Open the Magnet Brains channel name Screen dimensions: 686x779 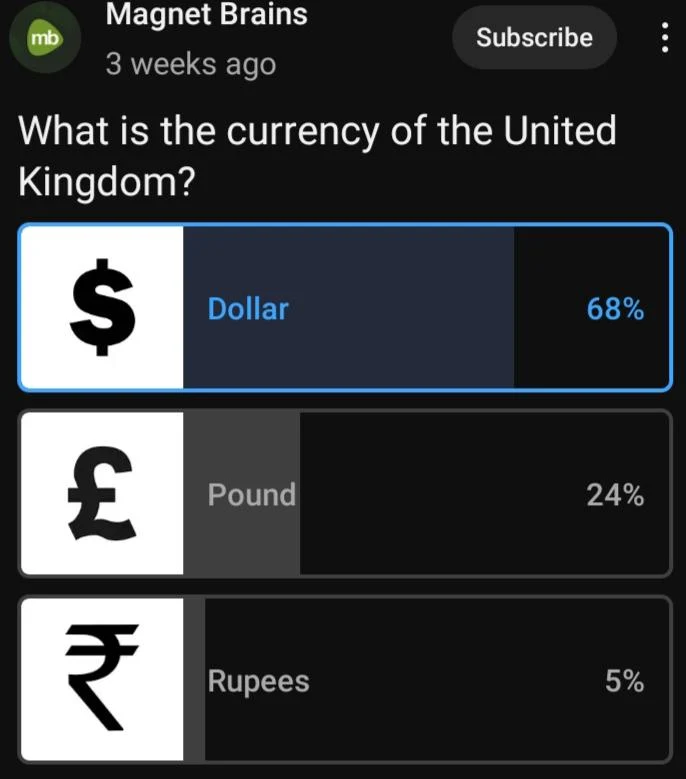[206, 15]
